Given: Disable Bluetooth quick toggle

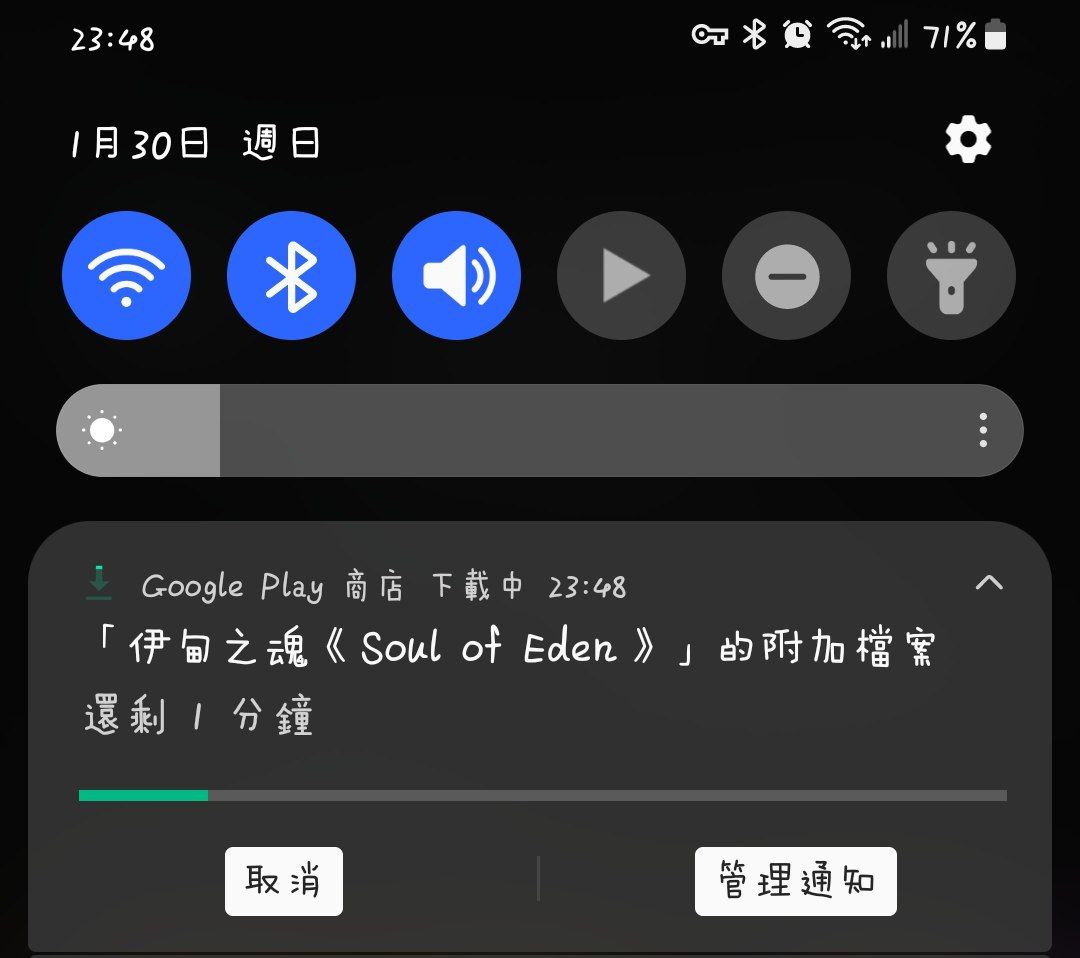Looking at the screenshot, I should point(291,276).
